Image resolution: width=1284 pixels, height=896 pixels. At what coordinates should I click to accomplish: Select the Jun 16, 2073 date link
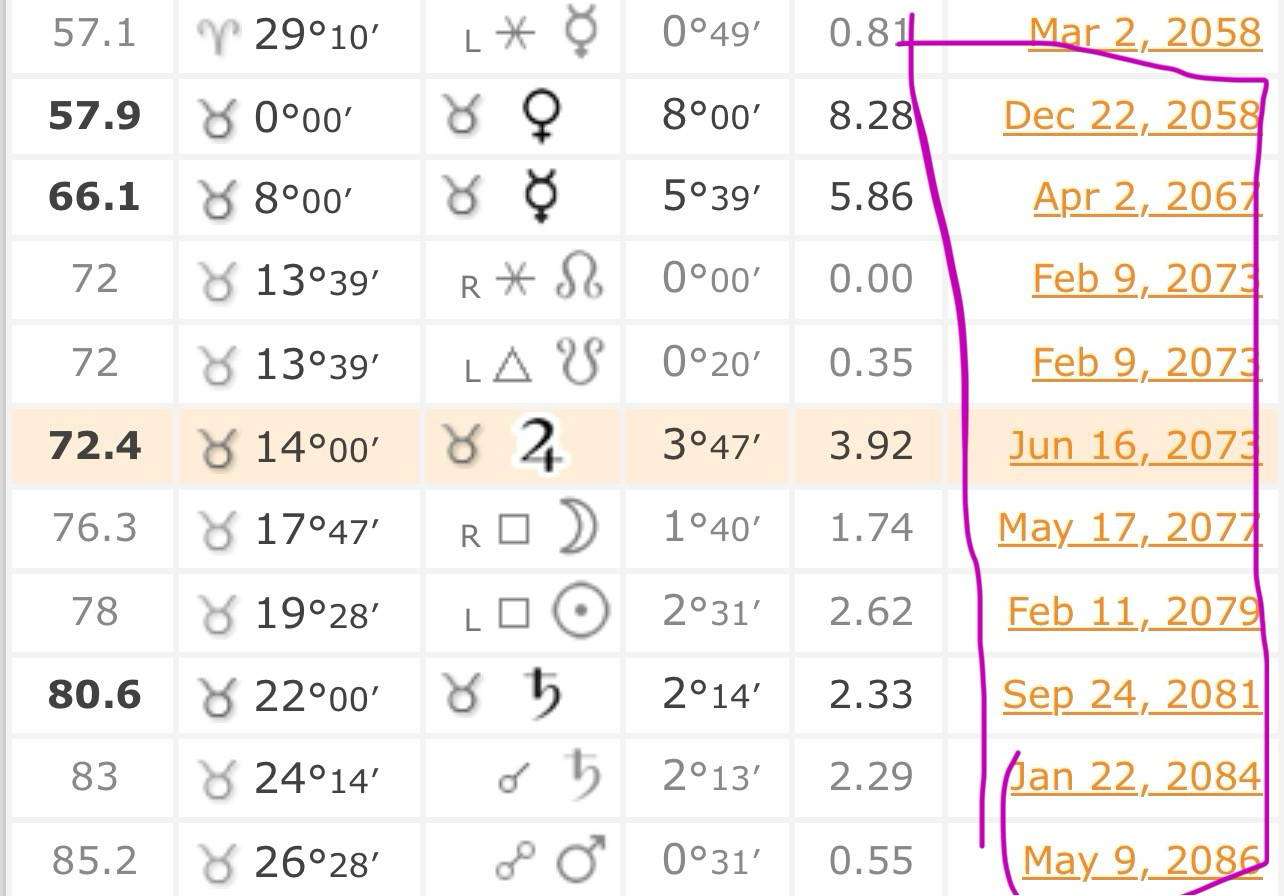tap(1135, 446)
